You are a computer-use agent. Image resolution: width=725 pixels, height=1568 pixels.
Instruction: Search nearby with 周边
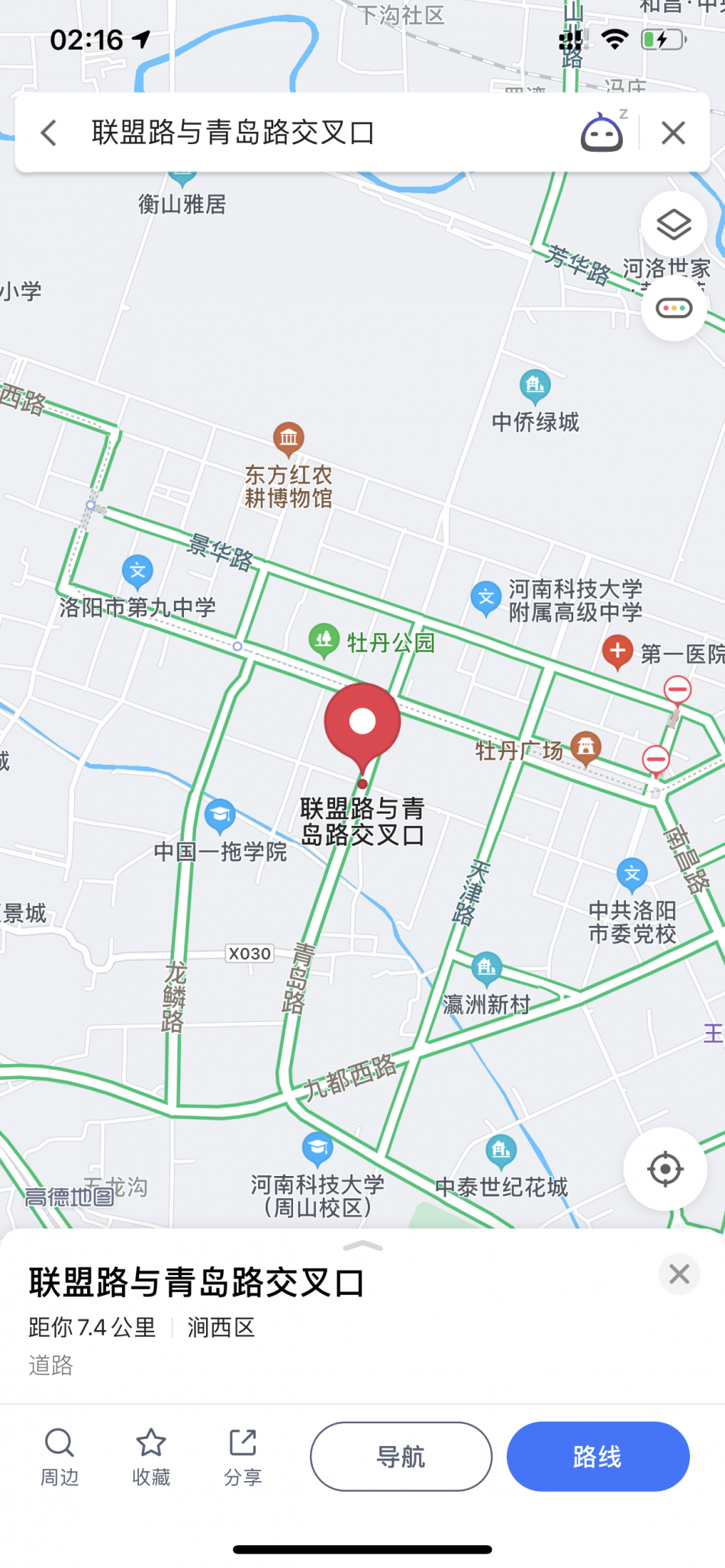click(60, 1457)
